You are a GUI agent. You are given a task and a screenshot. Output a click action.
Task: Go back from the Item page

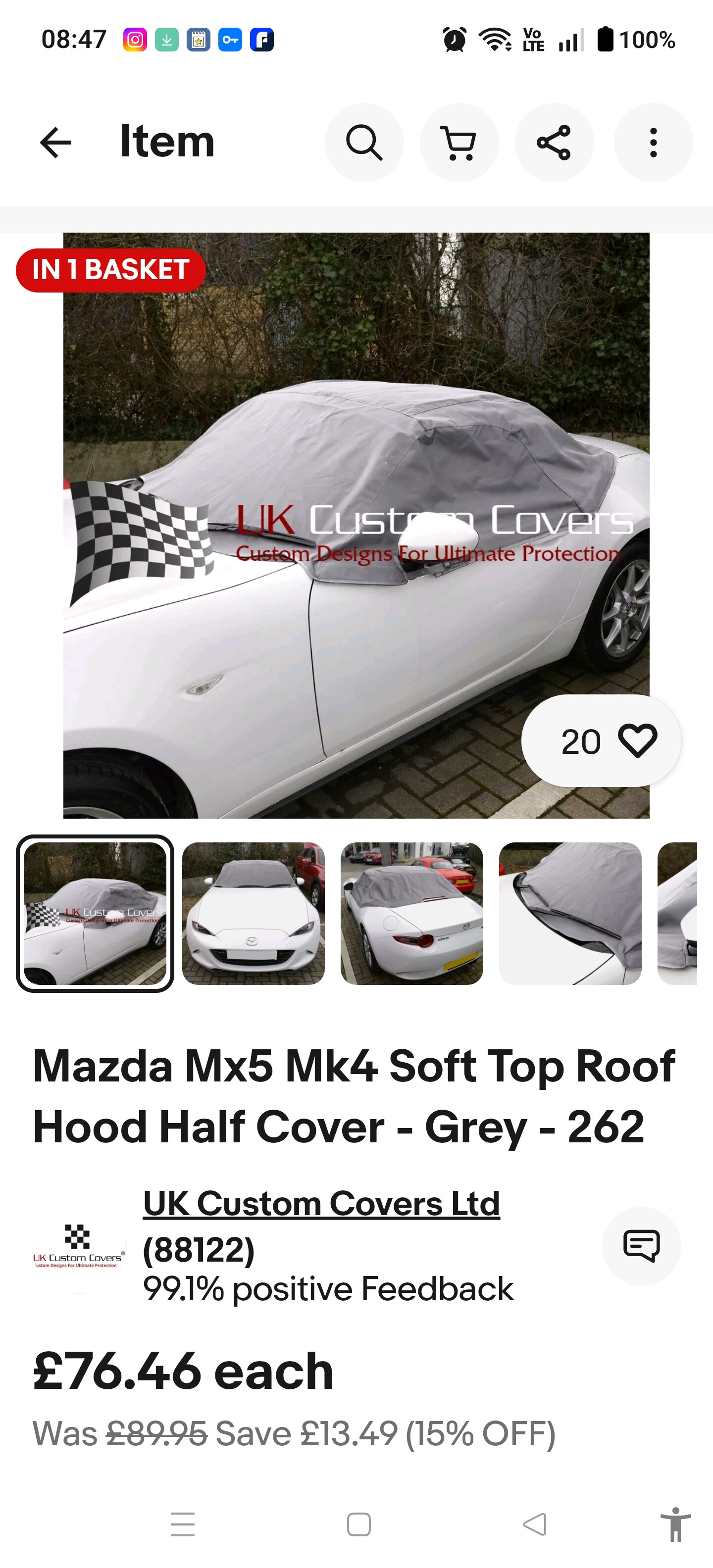point(55,143)
